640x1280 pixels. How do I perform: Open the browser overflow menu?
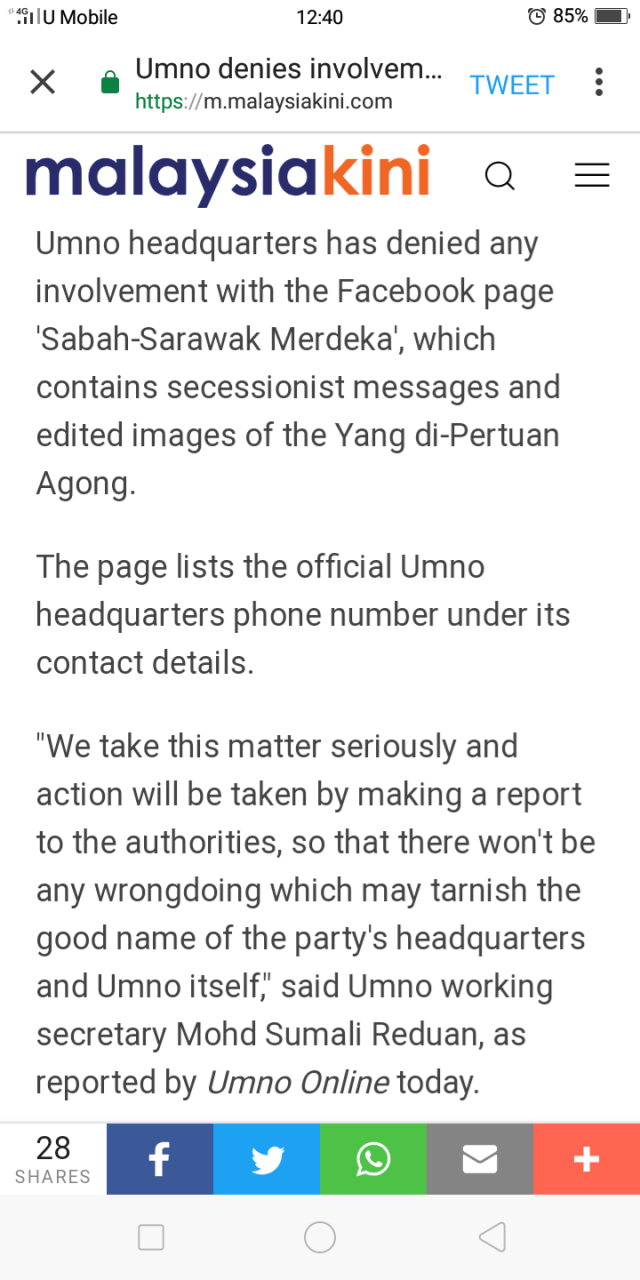click(599, 83)
